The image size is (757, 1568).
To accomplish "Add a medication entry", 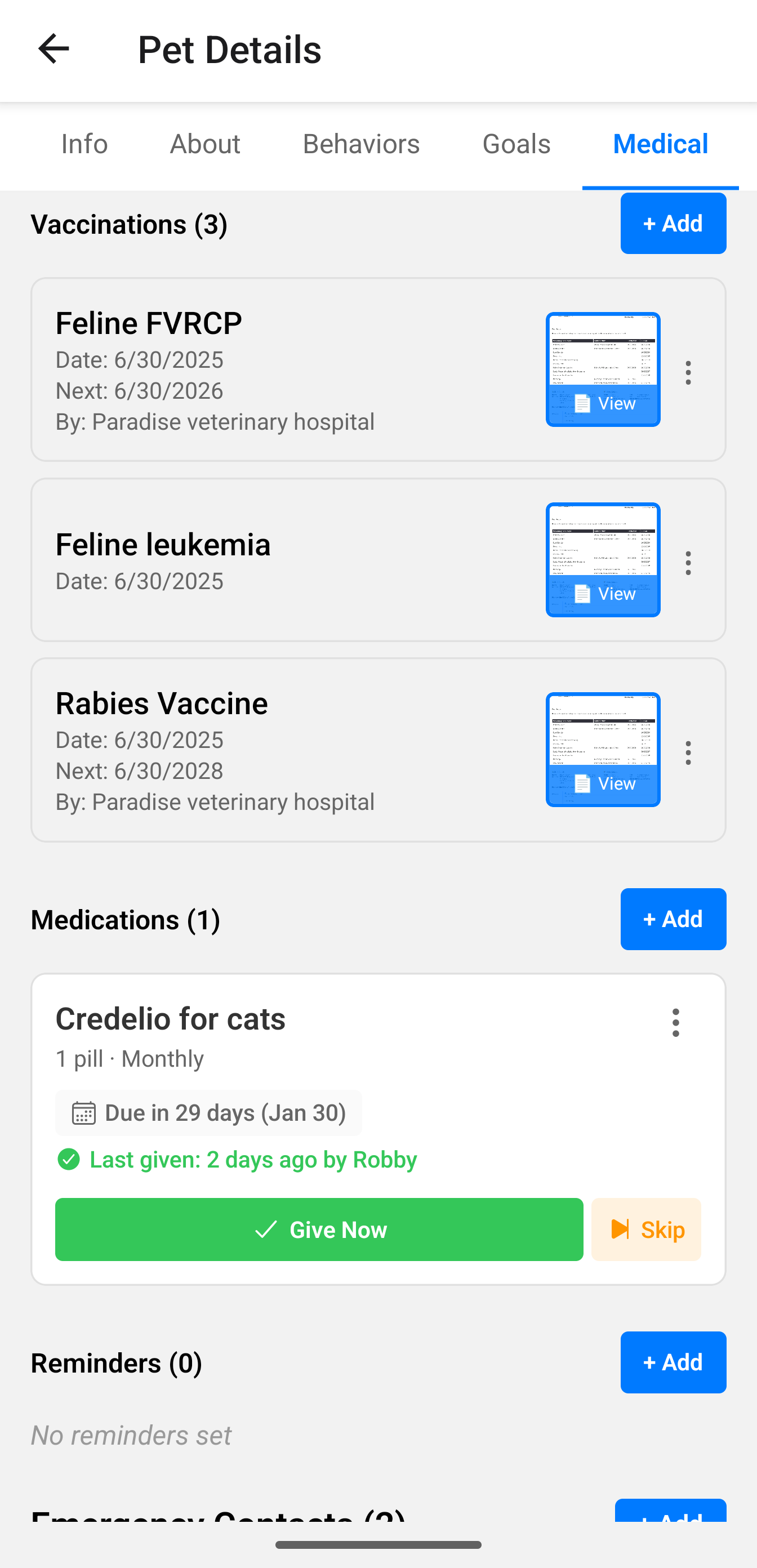I will coord(673,919).
